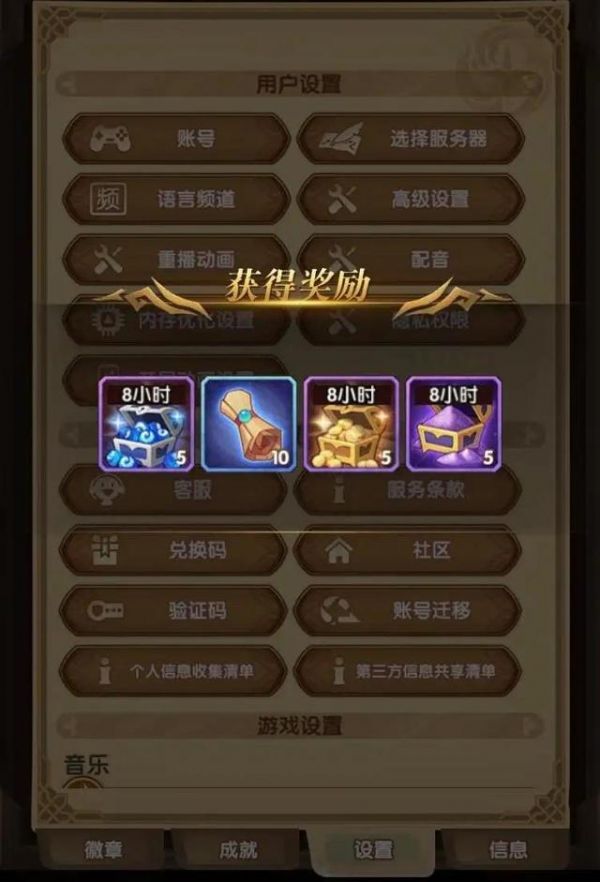Viewport: 600px width, 882px height.
Task: Open 配音 voice-over settings
Action: 410,259
